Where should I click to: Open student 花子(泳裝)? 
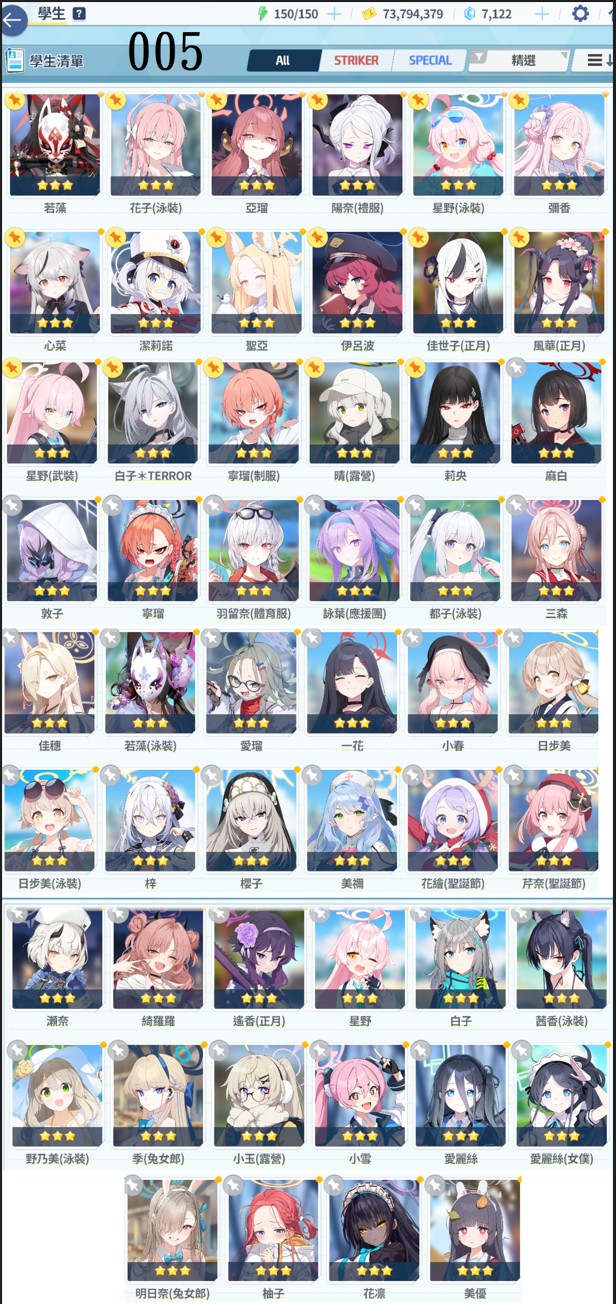[x=156, y=145]
